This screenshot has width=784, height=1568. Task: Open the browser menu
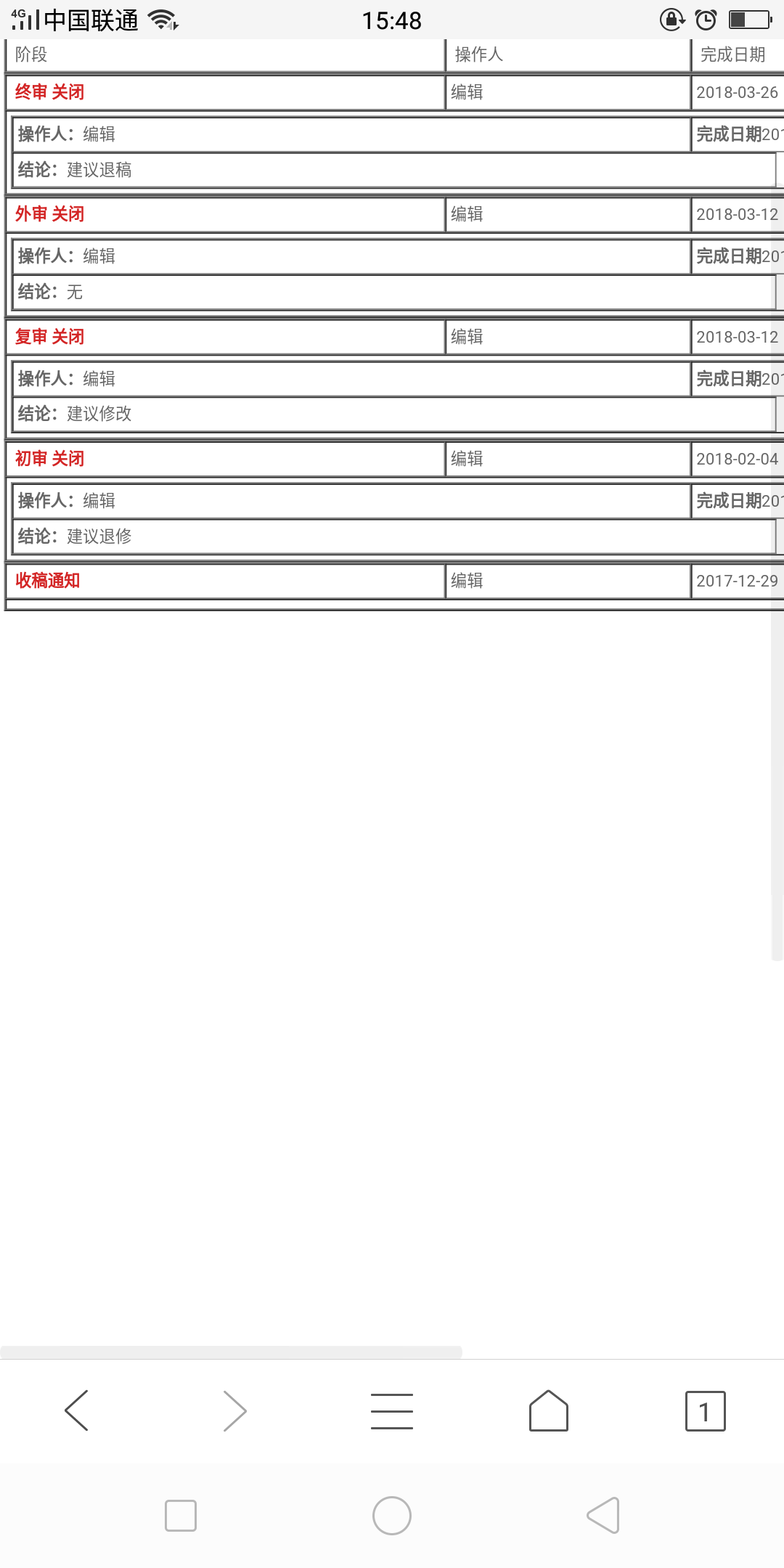(392, 1410)
